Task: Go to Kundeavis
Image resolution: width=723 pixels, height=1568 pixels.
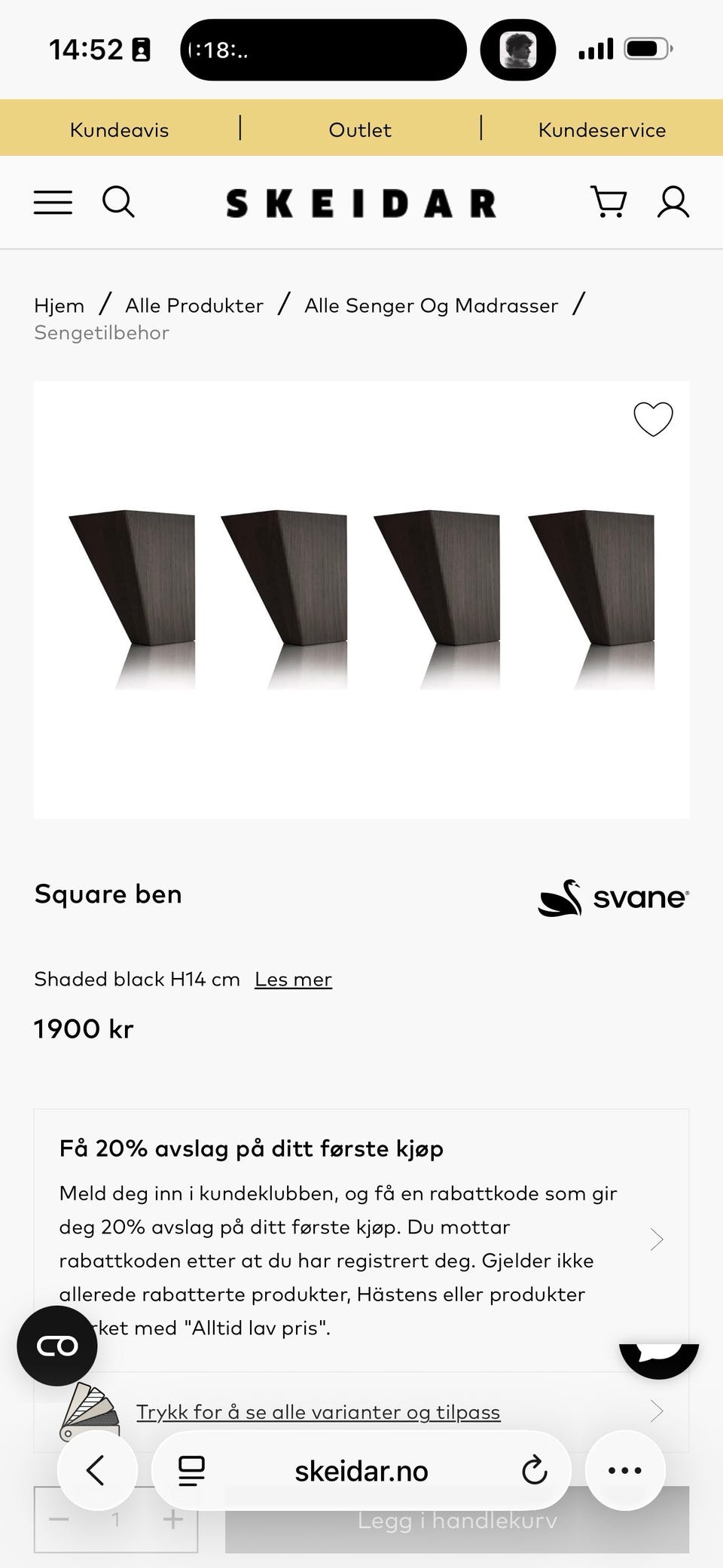Action: [x=119, y=130]
